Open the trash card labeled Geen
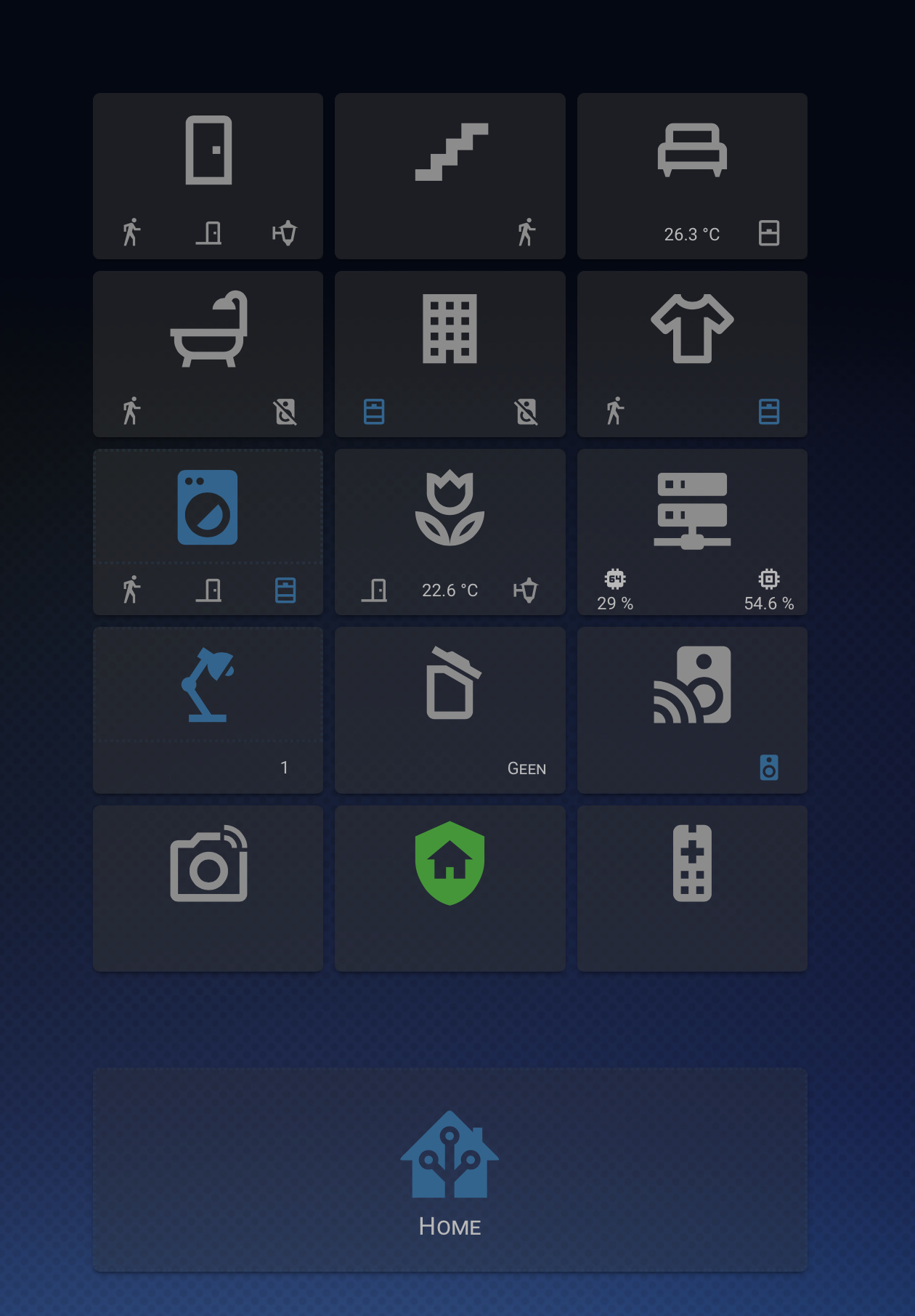The image size is (915, 1316). coord(450,685)
